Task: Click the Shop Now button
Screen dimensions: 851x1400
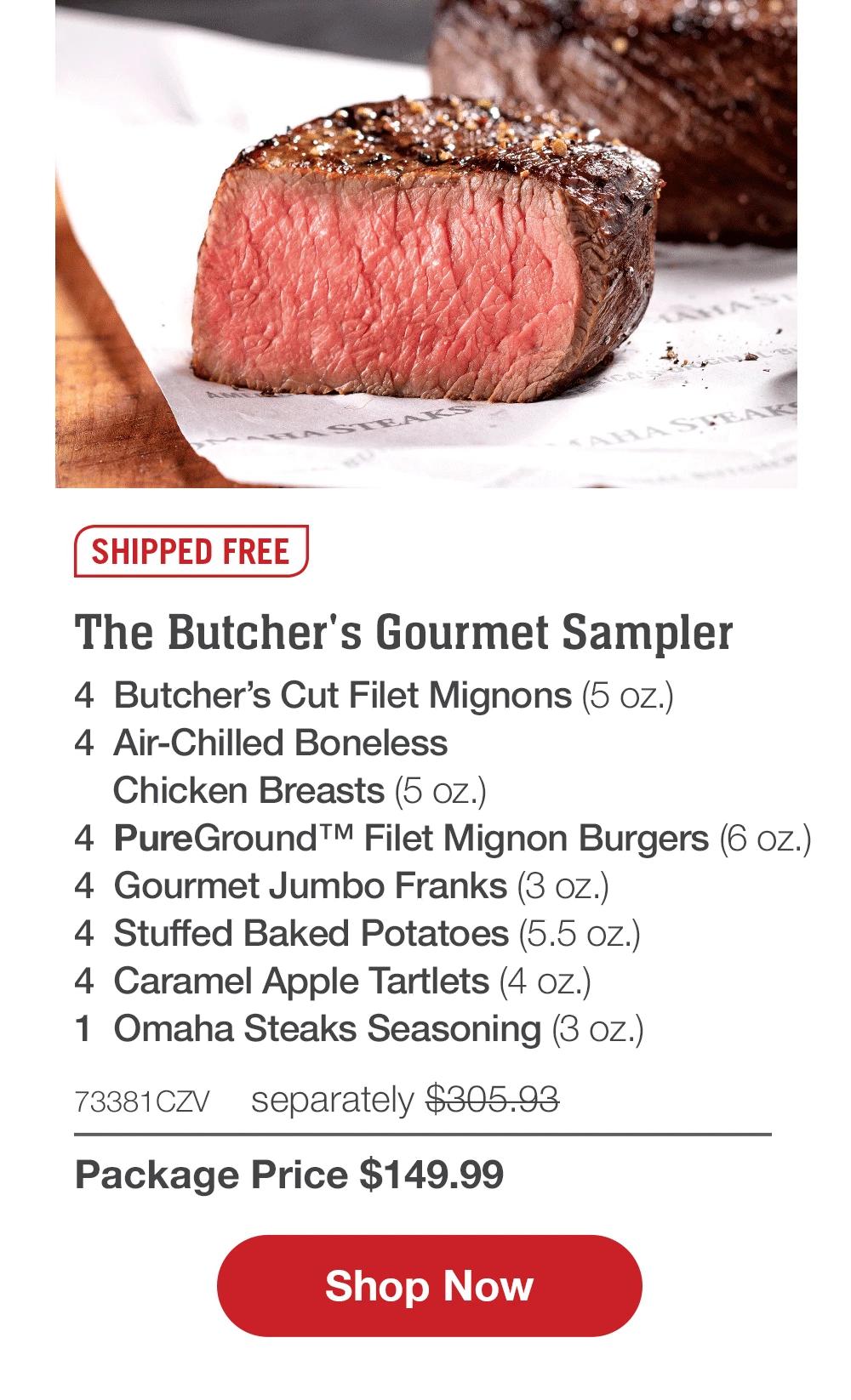Action: (425, 1287)
